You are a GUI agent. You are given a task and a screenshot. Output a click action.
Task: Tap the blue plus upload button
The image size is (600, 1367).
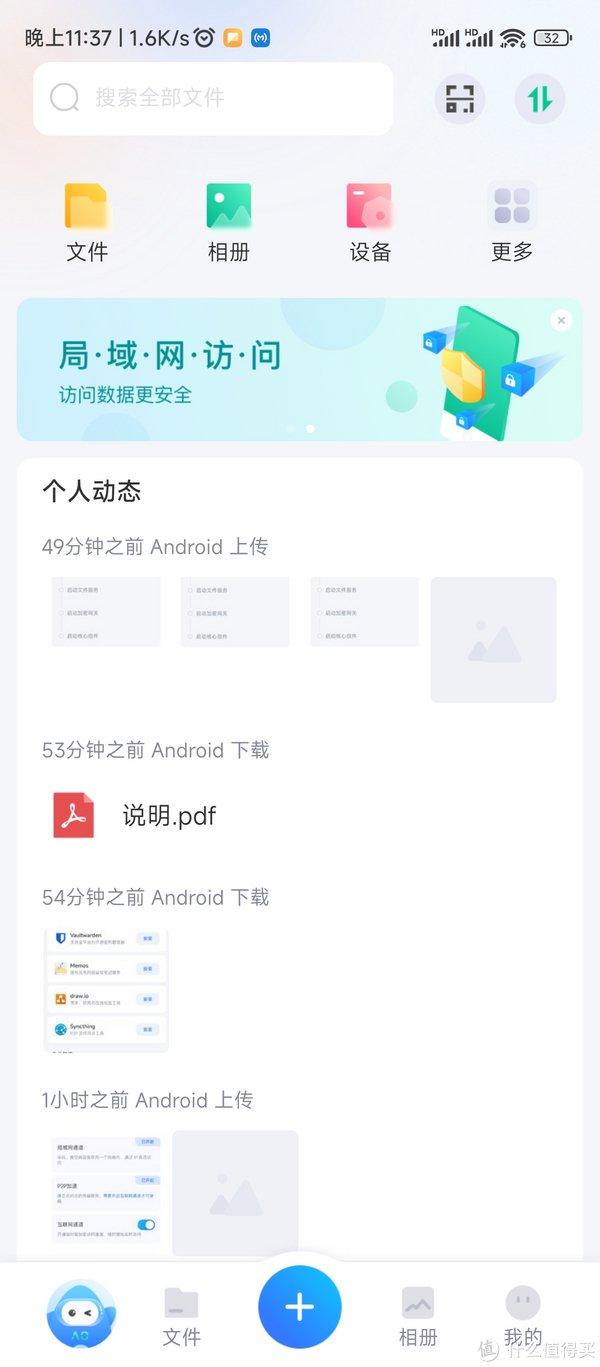[x=299, y=1307]
